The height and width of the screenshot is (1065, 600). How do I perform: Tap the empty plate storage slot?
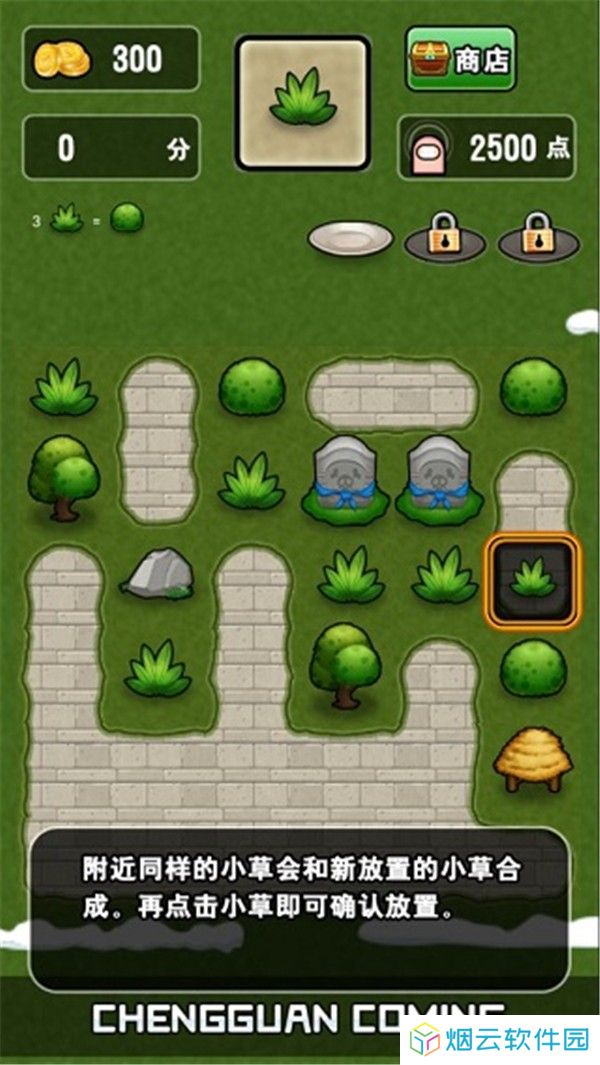pos(350,238)
